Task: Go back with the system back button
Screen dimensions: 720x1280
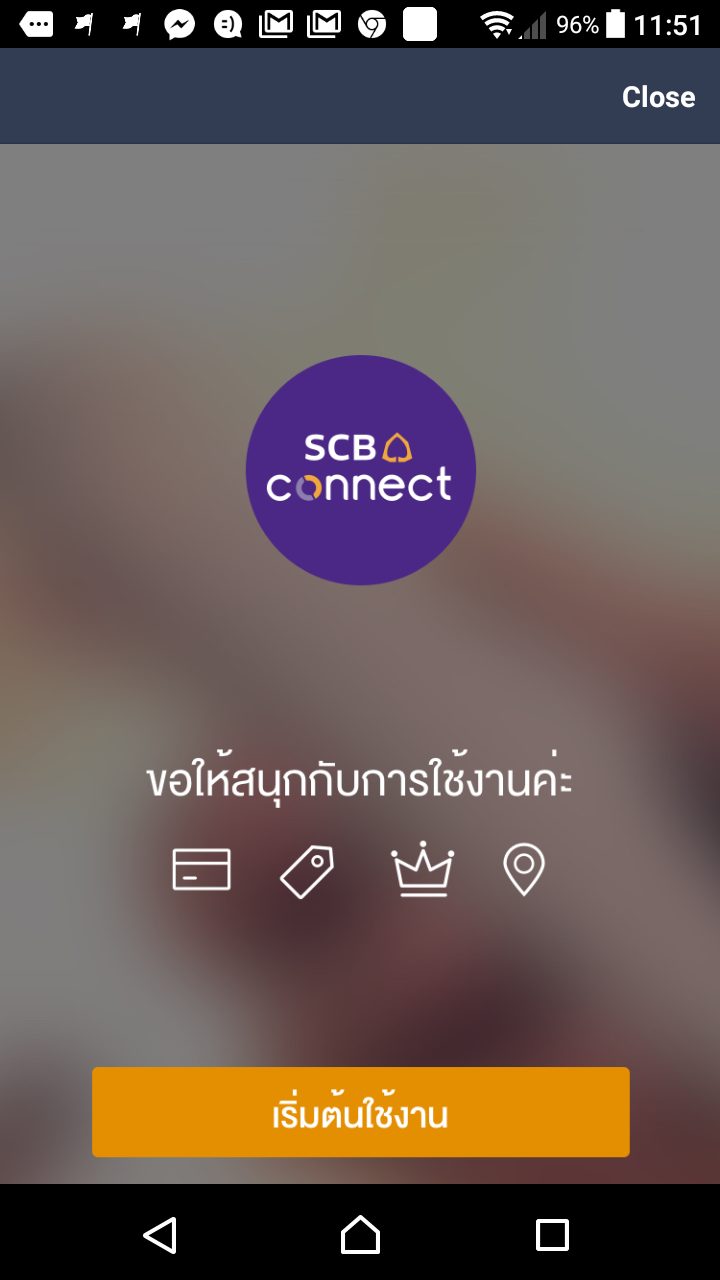Action: [x=160, y=1235]
